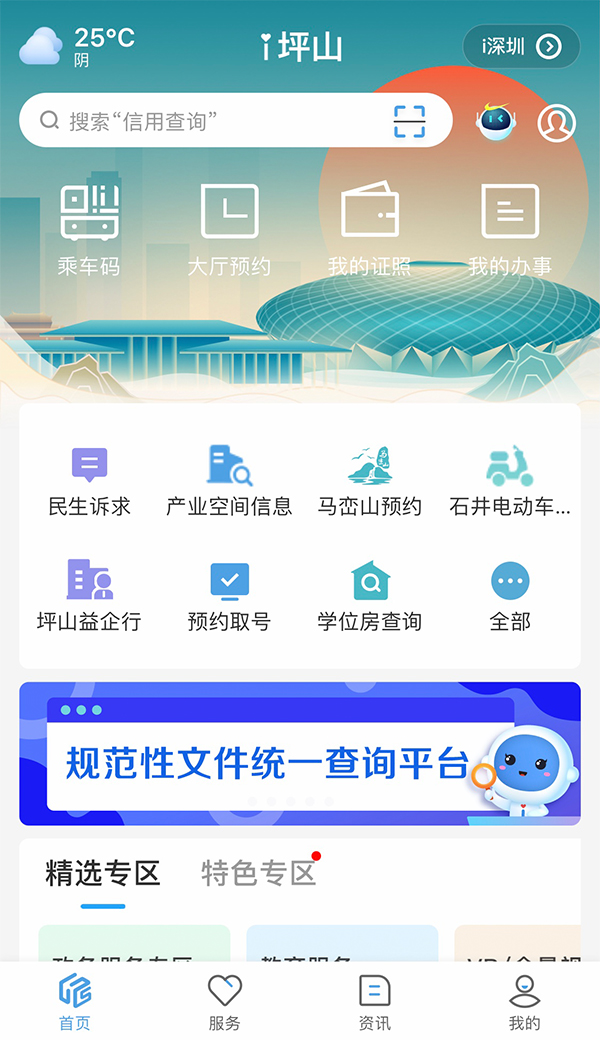Screen dimensions: 600x1040
Task: Open 产业空间信息 service
Action: click(x=229, y=481)
